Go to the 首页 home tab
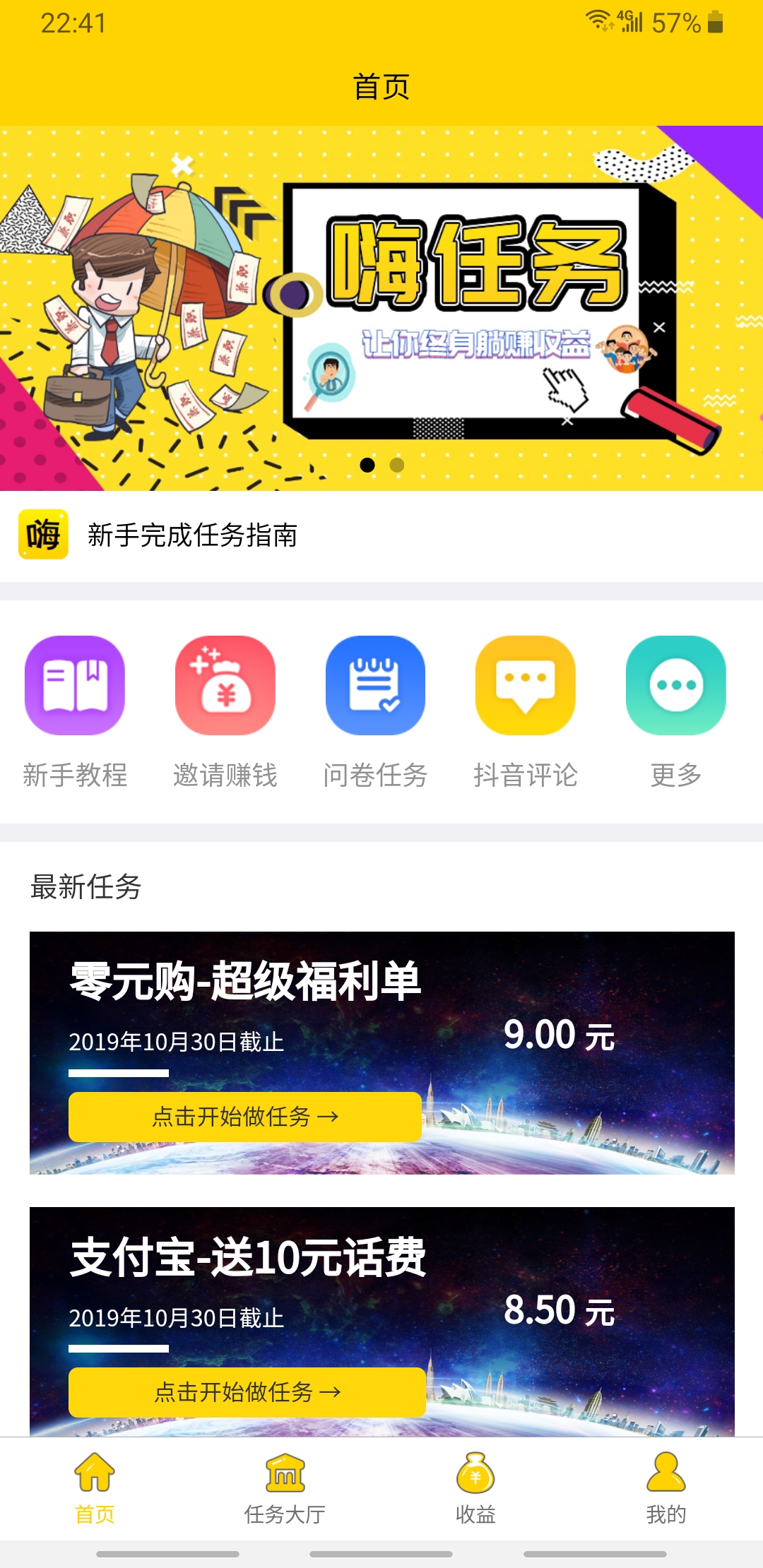 pyautogui.click(x=95, y=1487)
